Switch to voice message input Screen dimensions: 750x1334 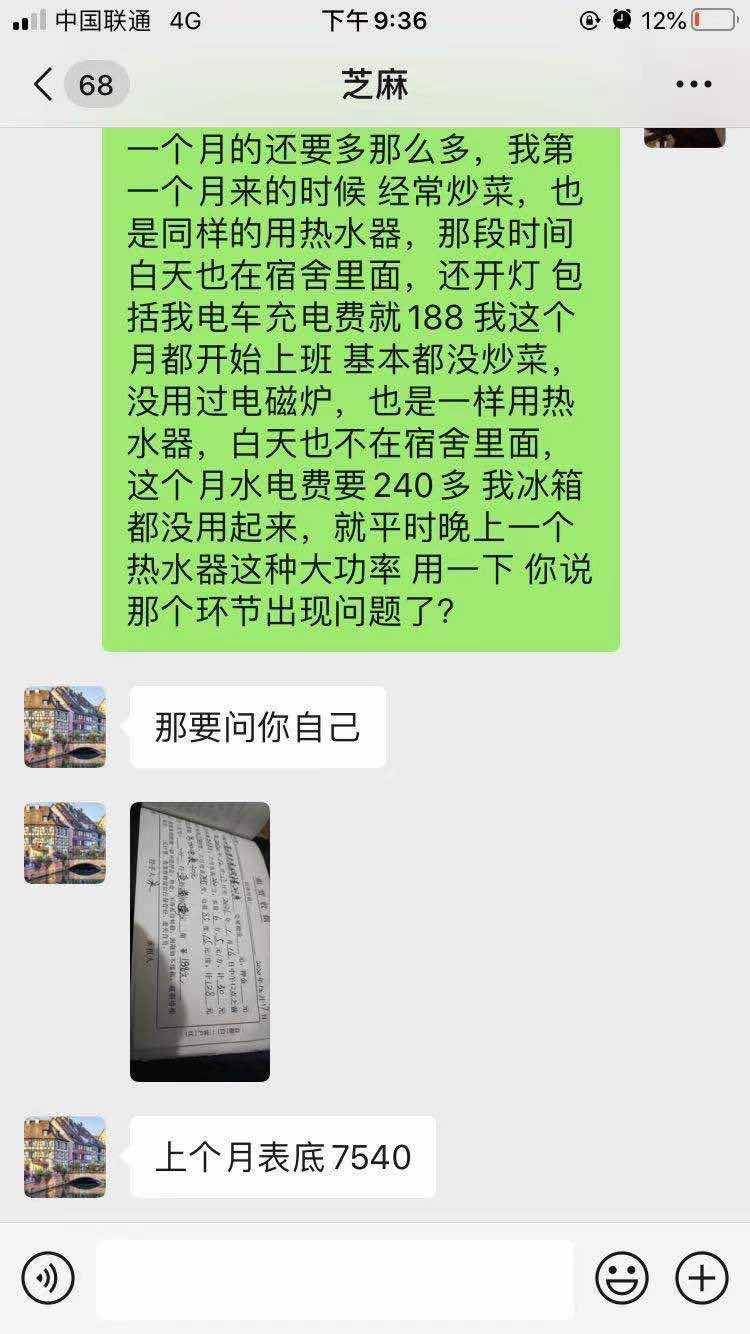pyautogui.click(x=48, y=1278)
